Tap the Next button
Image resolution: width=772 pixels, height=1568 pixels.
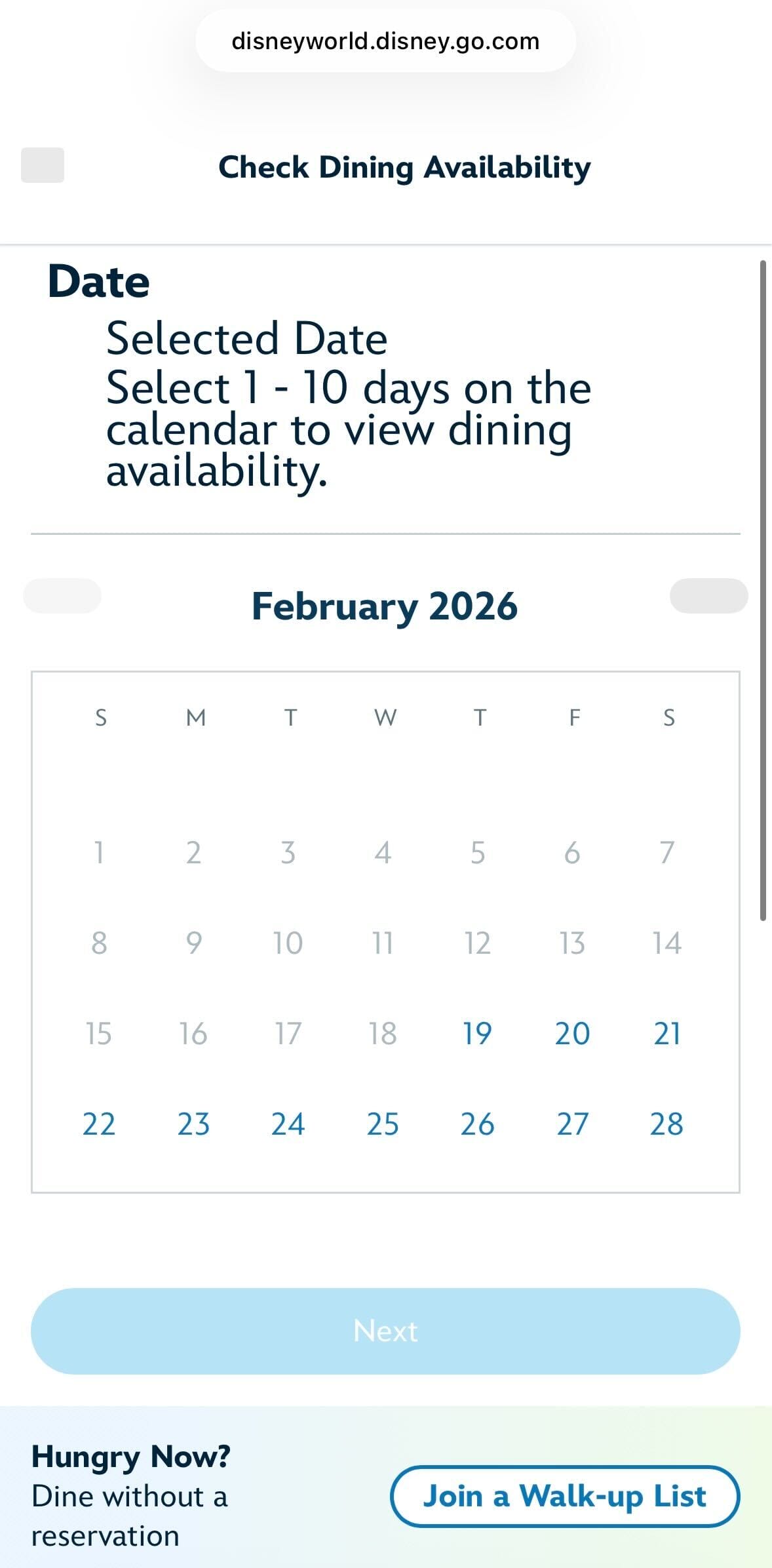click(x=385, y=1331)
